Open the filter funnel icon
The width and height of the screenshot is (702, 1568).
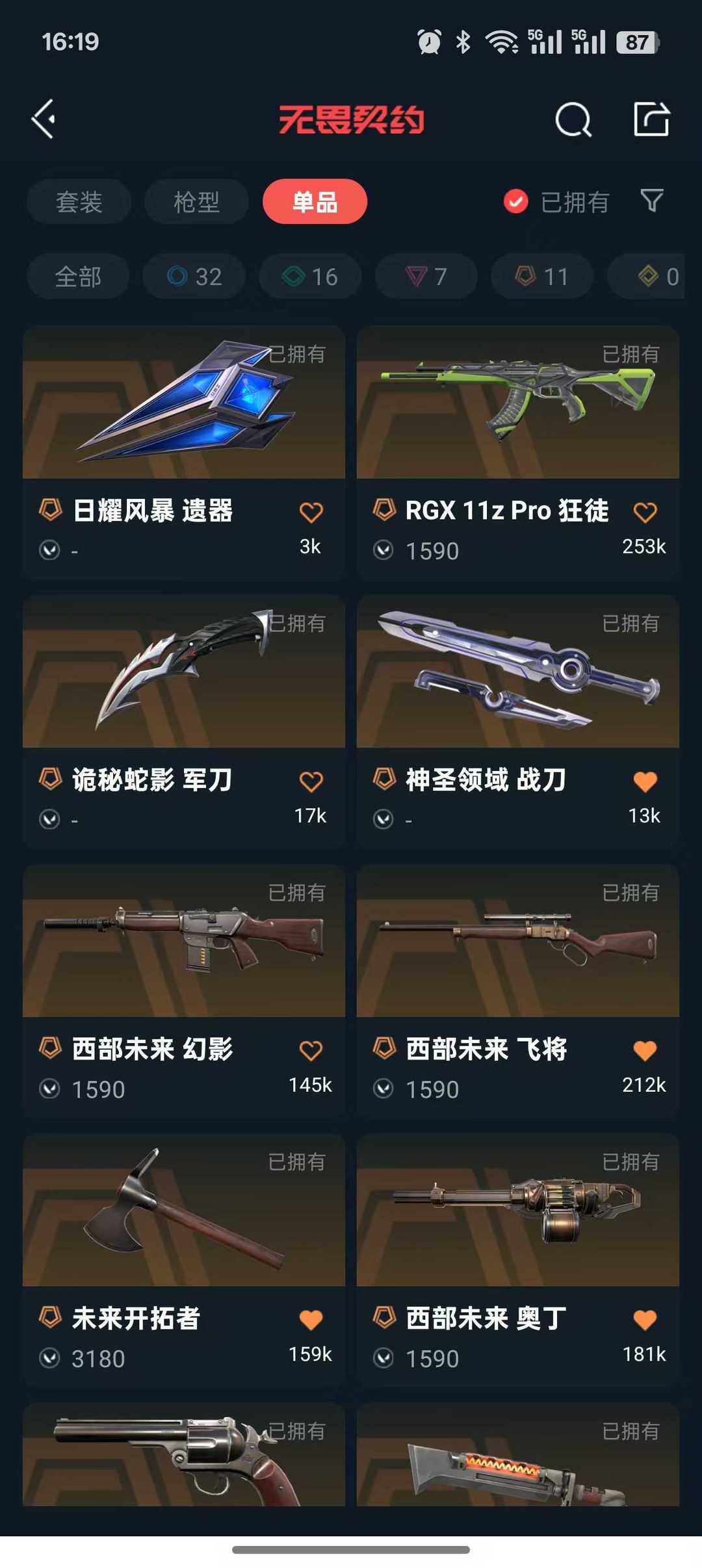(652, 202)
